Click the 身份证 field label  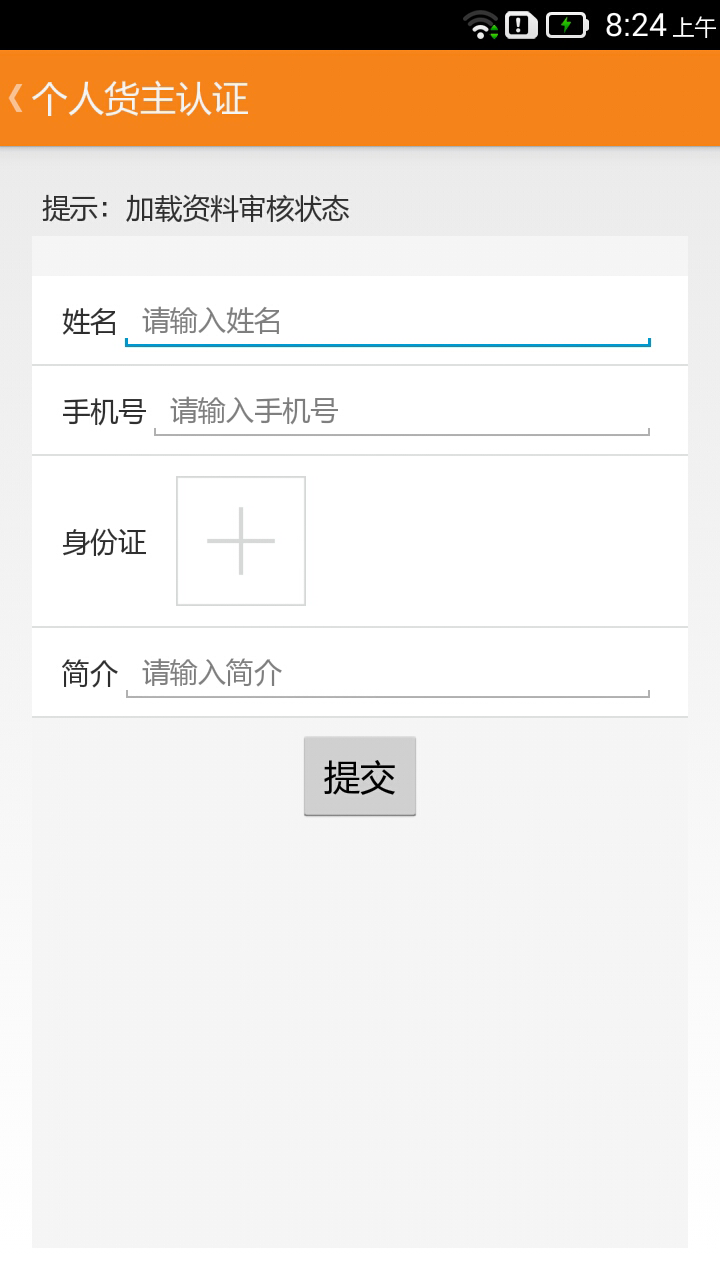click(104, 541)
